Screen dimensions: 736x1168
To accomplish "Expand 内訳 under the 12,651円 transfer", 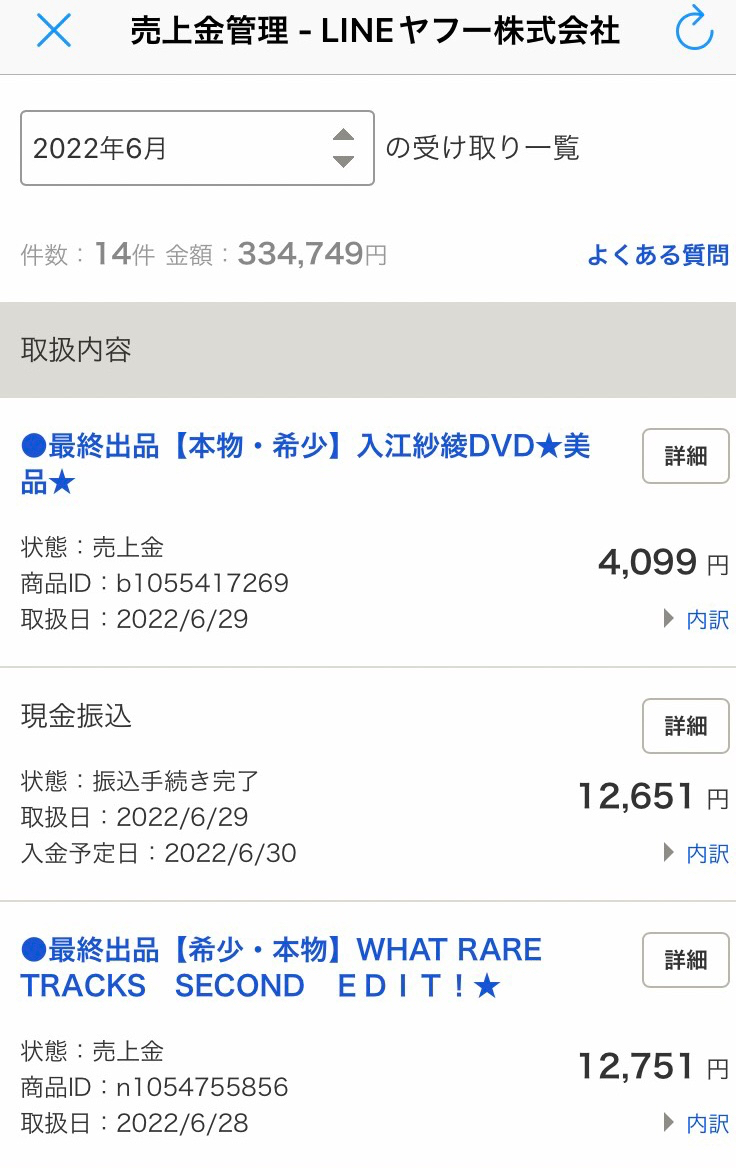I will click(697, 854).
